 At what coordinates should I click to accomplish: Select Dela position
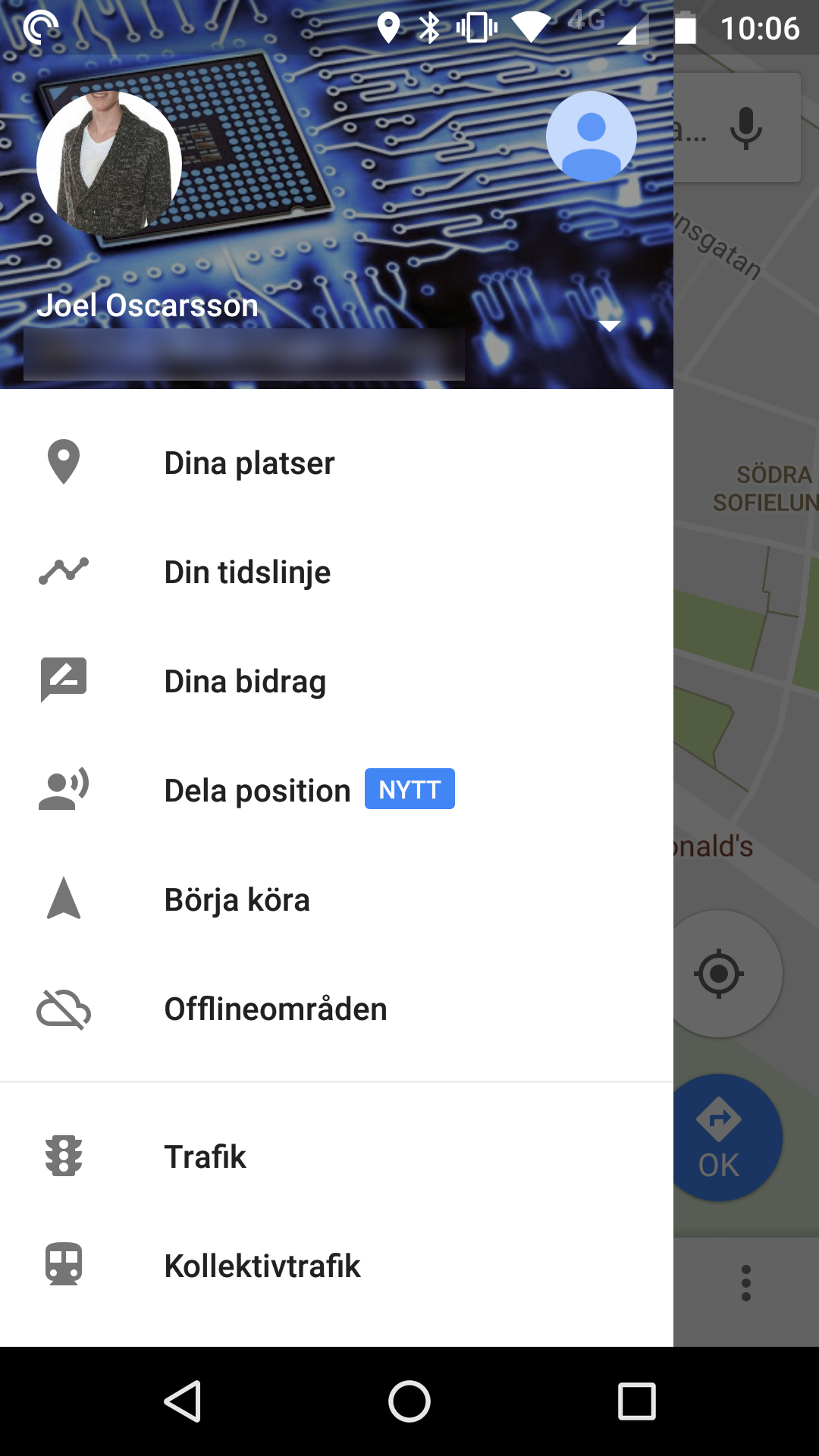(x=258, y=791)
